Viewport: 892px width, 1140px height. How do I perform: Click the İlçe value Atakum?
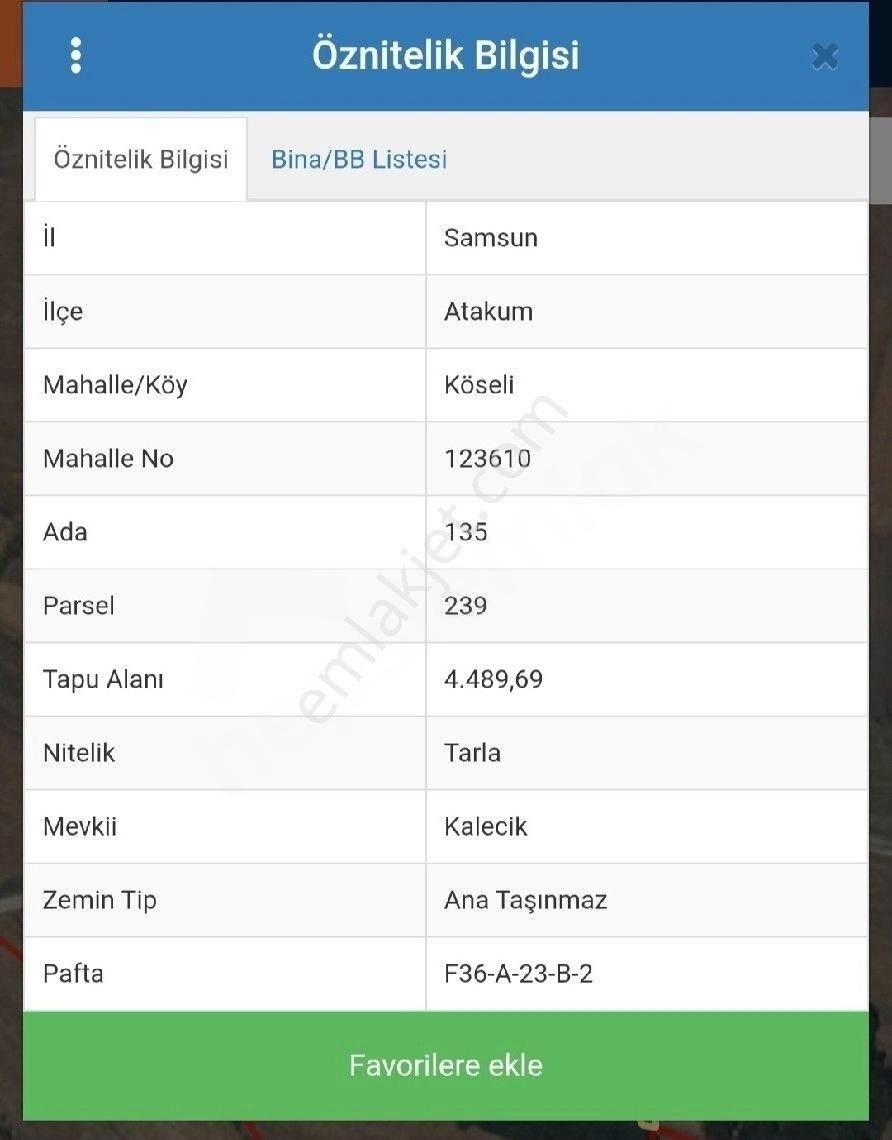click(x=489, y=311)
